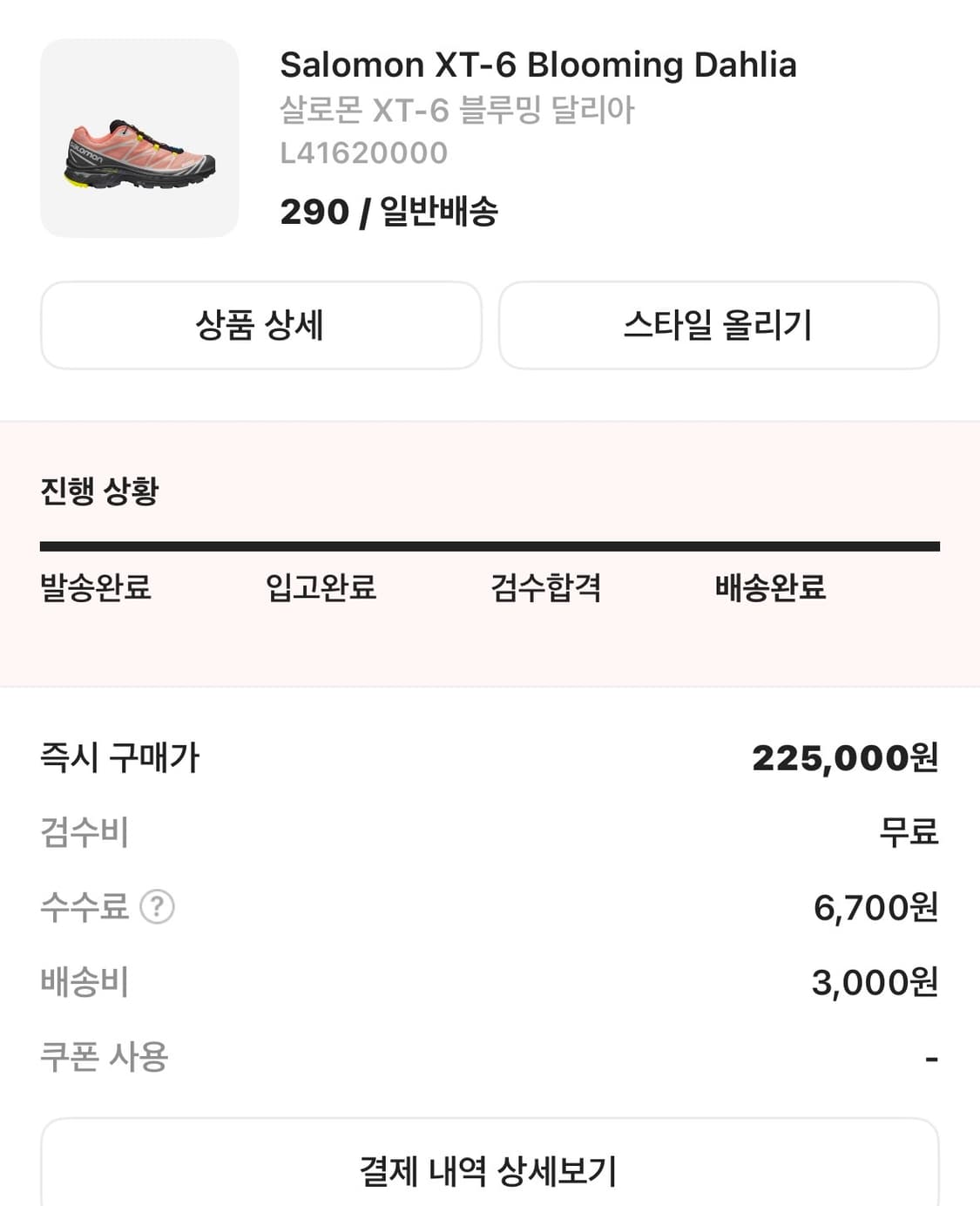Click the product name Salomon XT-6 Blooming Dahlia

point(537,64)
